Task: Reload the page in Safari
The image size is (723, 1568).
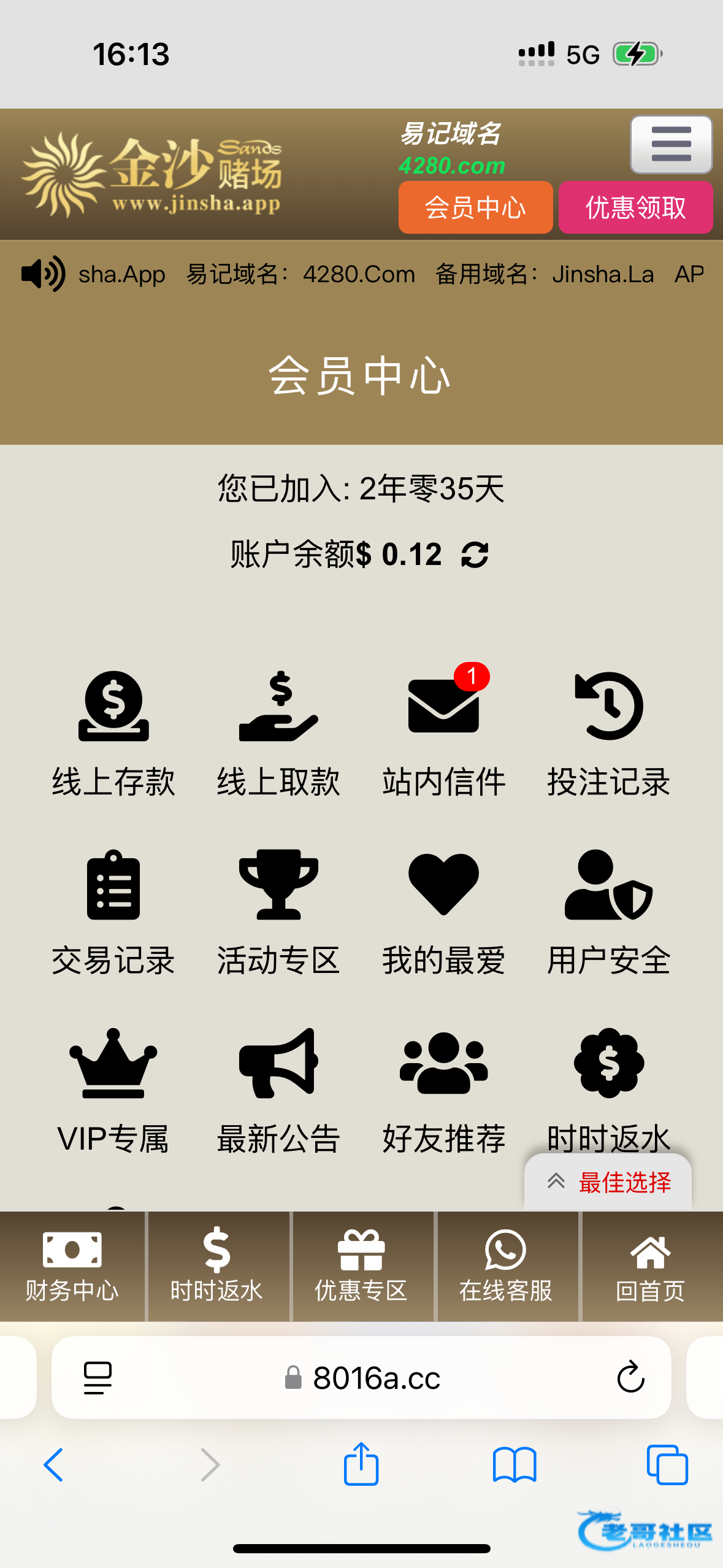Action: [630, 1377]
